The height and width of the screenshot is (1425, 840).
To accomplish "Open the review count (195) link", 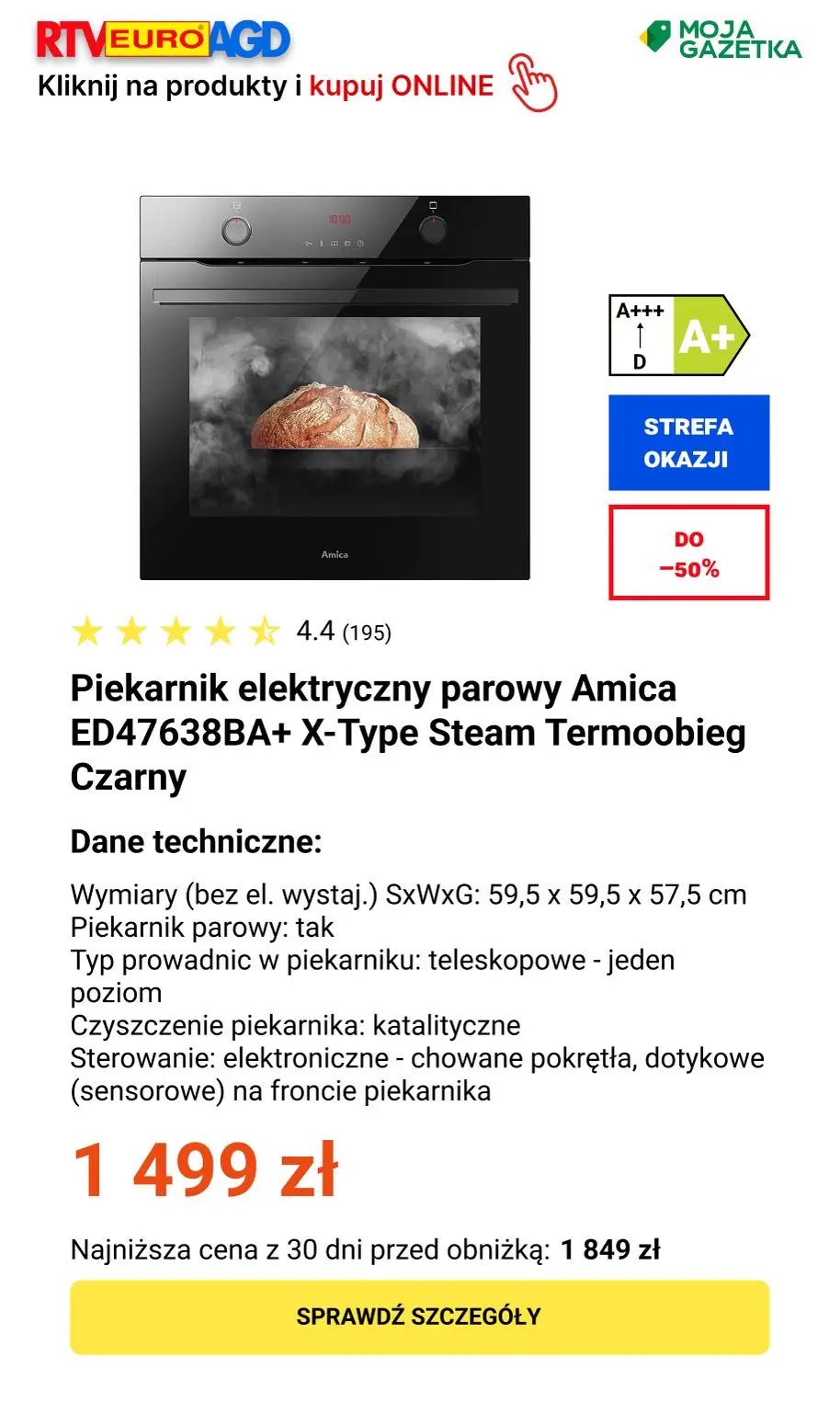I will tap(366, 633).
